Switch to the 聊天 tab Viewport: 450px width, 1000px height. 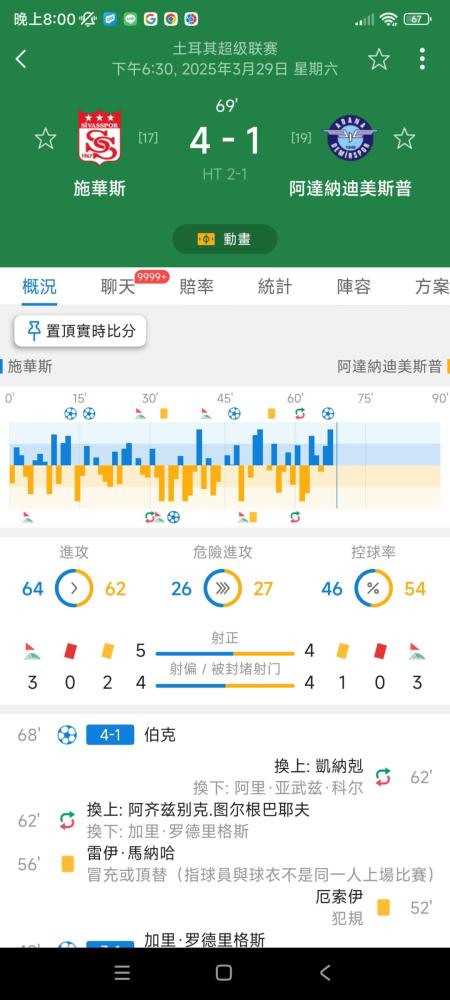click(x=119, y=287)
